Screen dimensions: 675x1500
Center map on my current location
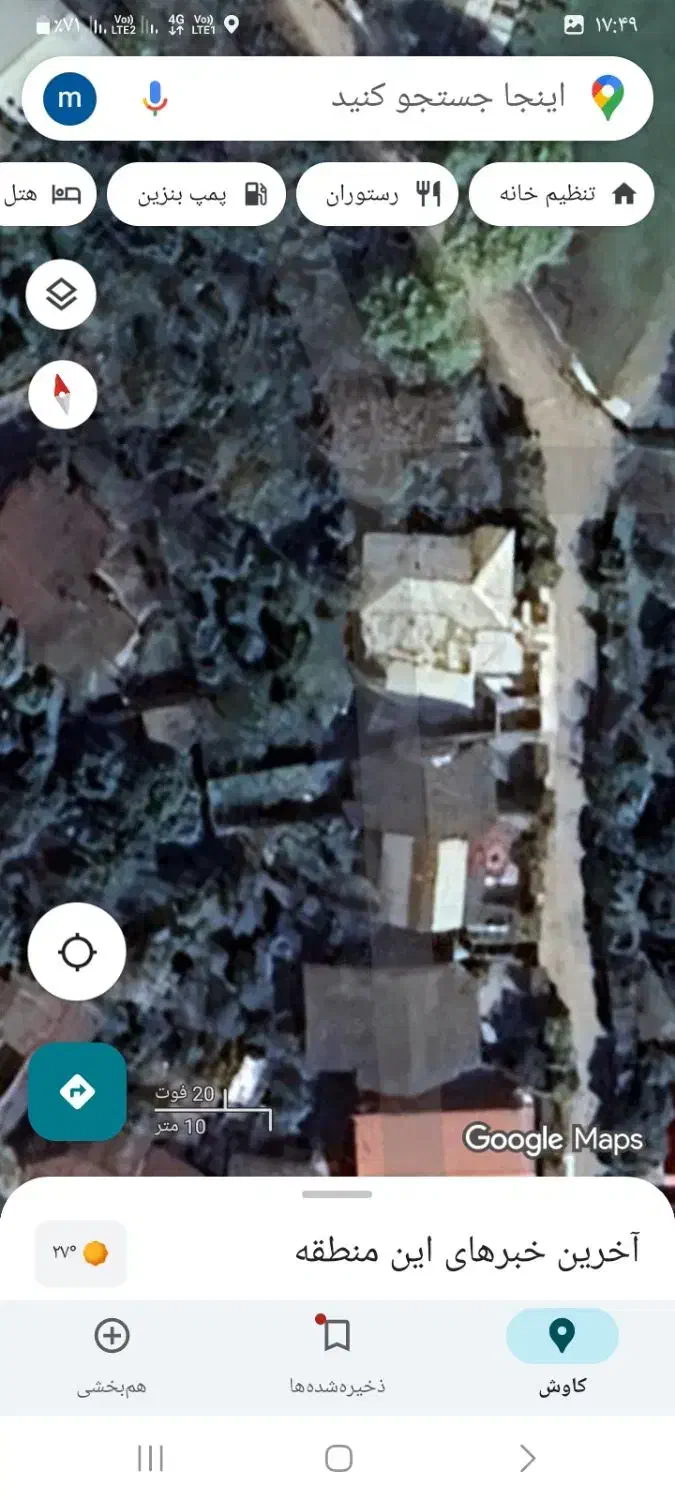[77, 951]
